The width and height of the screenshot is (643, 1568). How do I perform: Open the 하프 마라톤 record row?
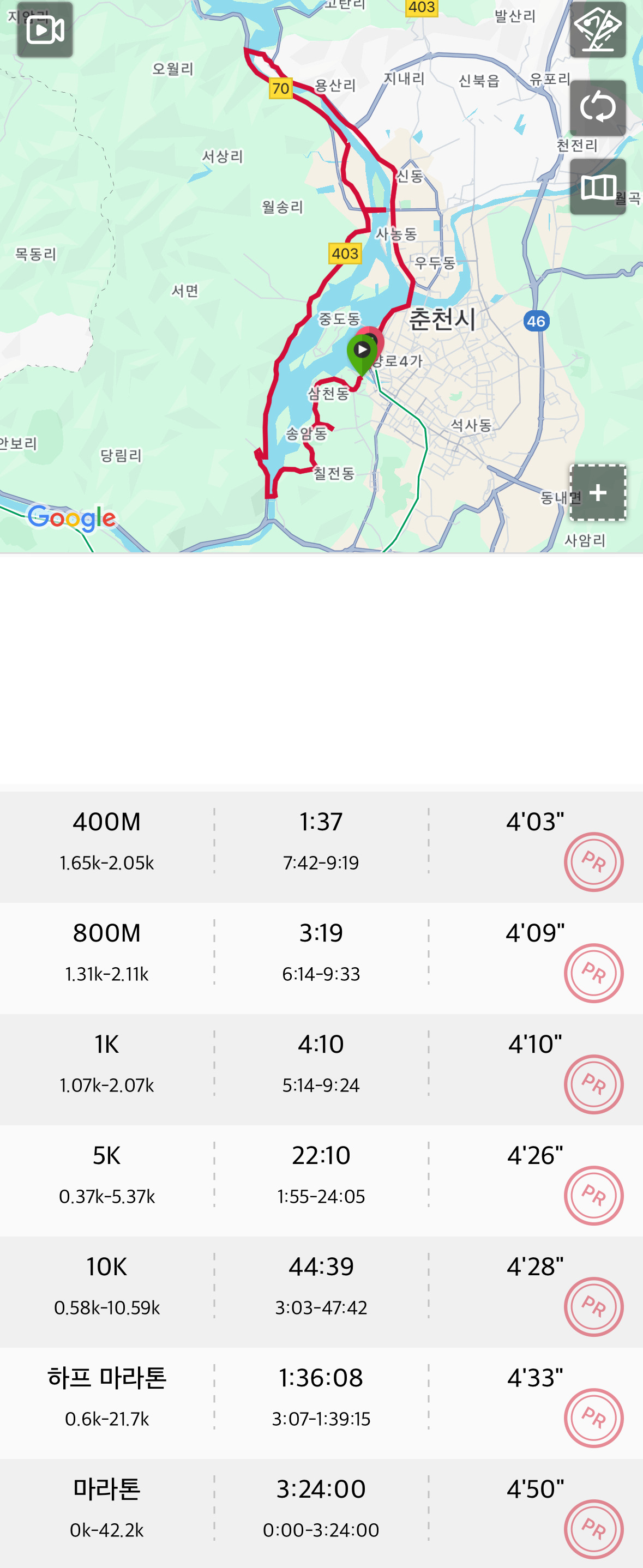point(321,1402)
